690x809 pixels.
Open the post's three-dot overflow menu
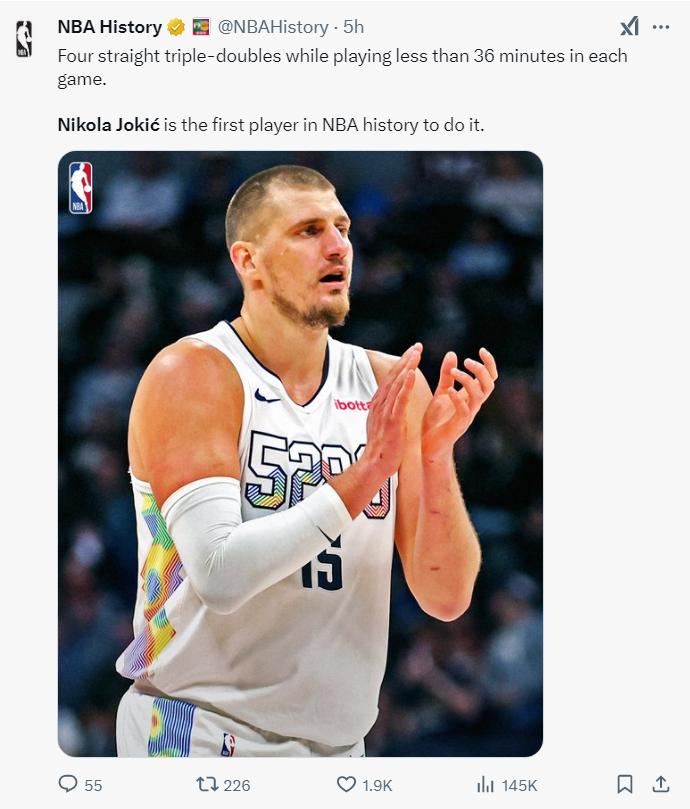click(660, 27)
